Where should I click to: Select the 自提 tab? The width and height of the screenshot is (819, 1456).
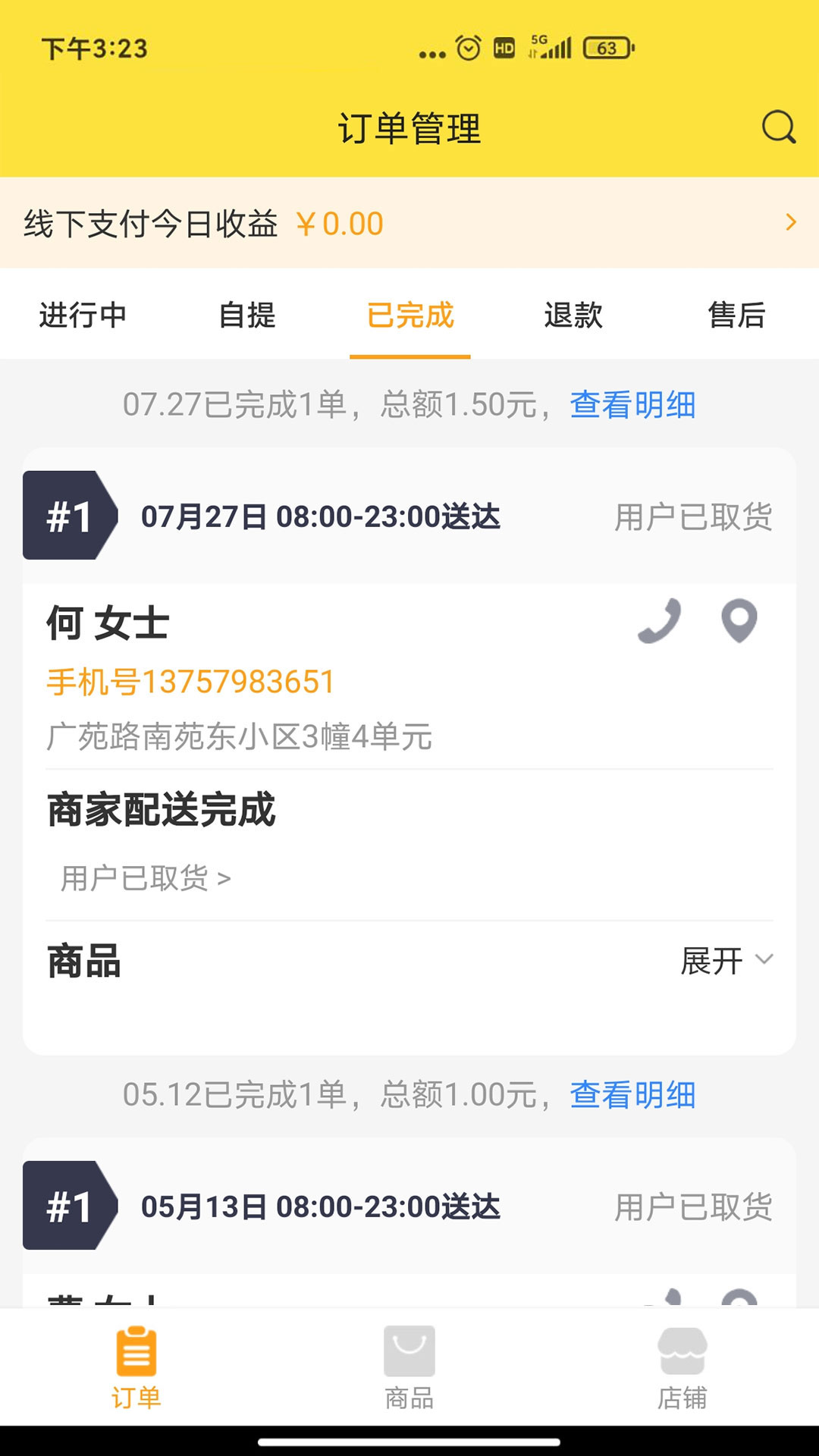246,317
